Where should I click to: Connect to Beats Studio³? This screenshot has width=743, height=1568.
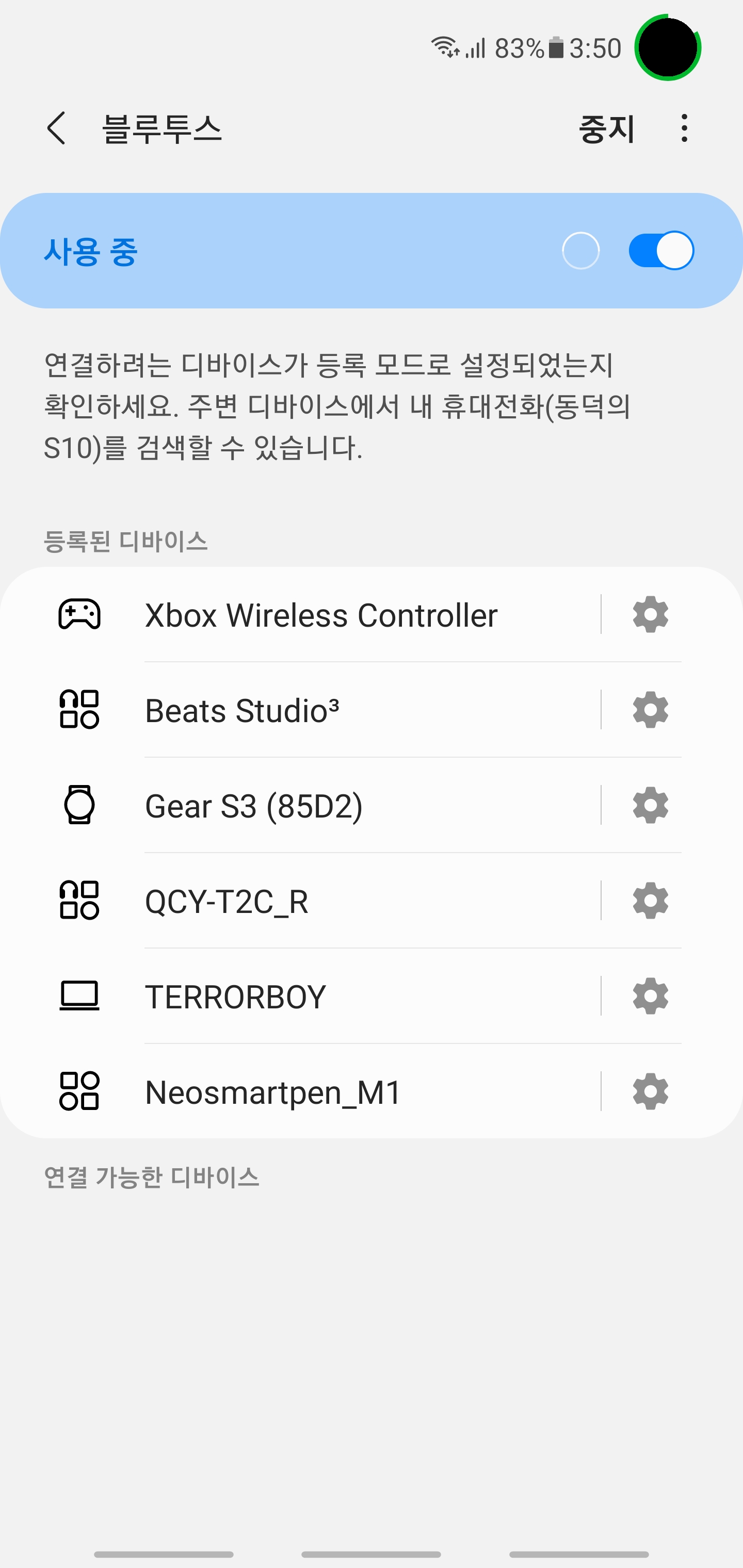(243, 710)
